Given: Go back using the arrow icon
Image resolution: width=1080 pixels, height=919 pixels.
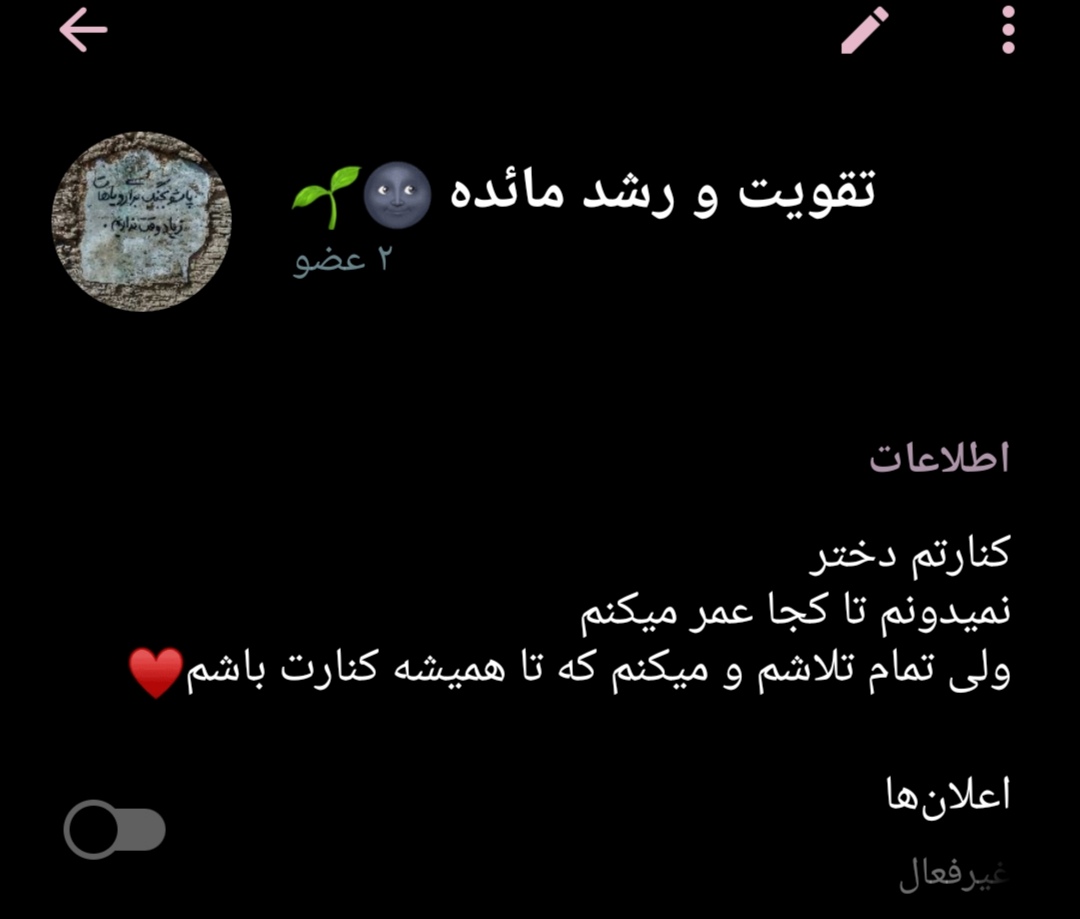Looking at the screenshot, I should pos(83,31).
